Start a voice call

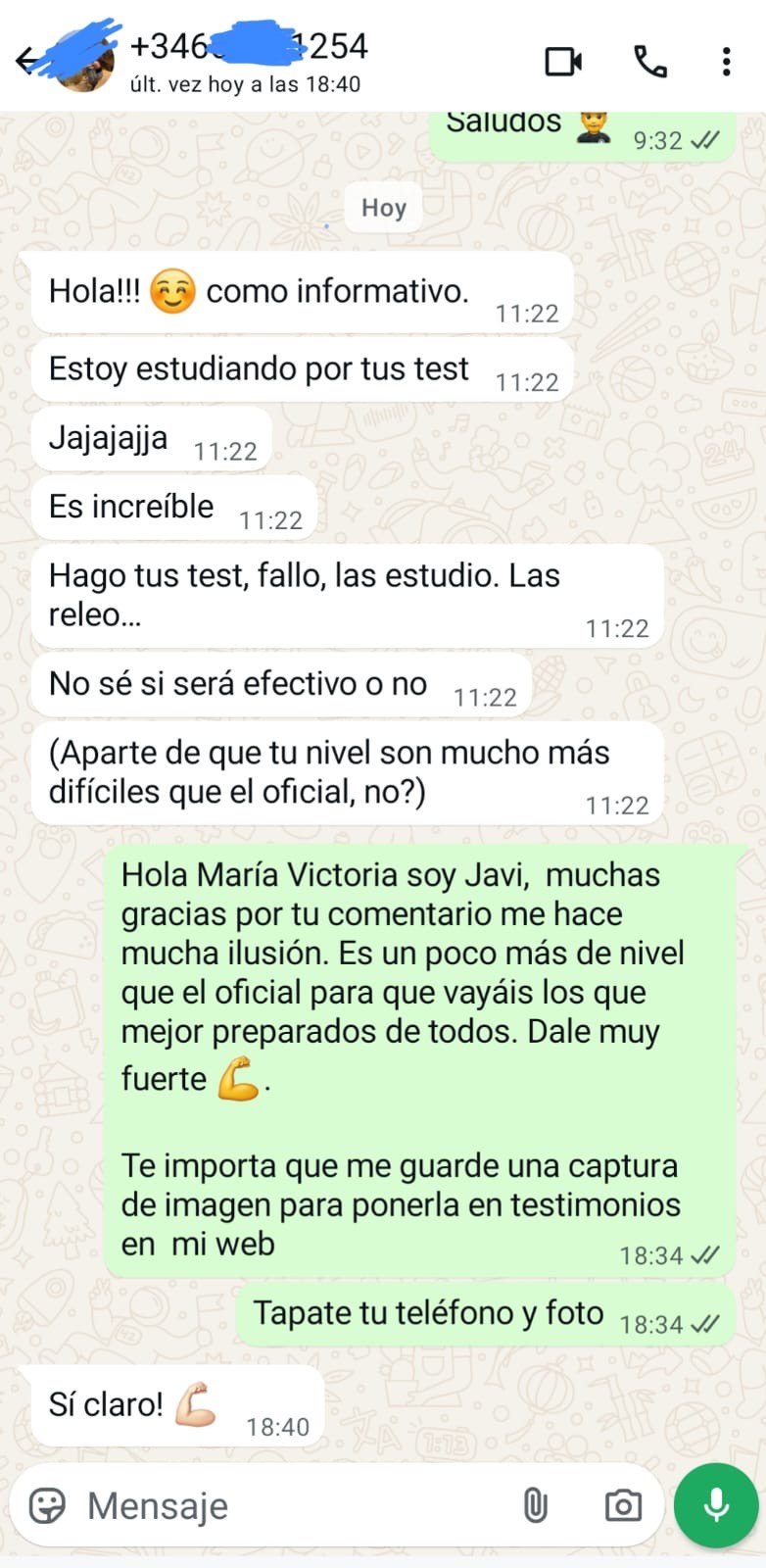pyautogui.click(x=650, y=62)
